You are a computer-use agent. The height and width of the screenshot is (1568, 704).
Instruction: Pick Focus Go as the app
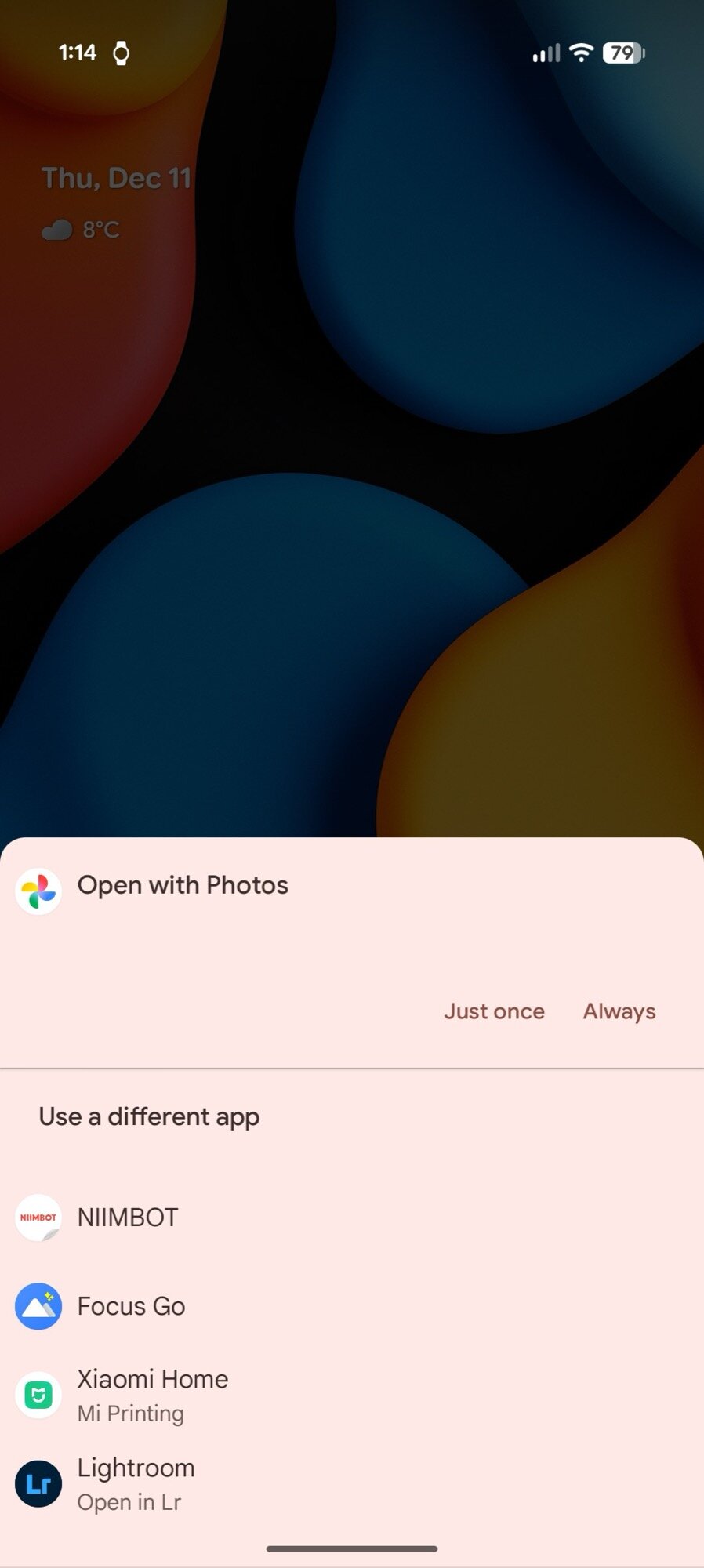pos(131,1306)
